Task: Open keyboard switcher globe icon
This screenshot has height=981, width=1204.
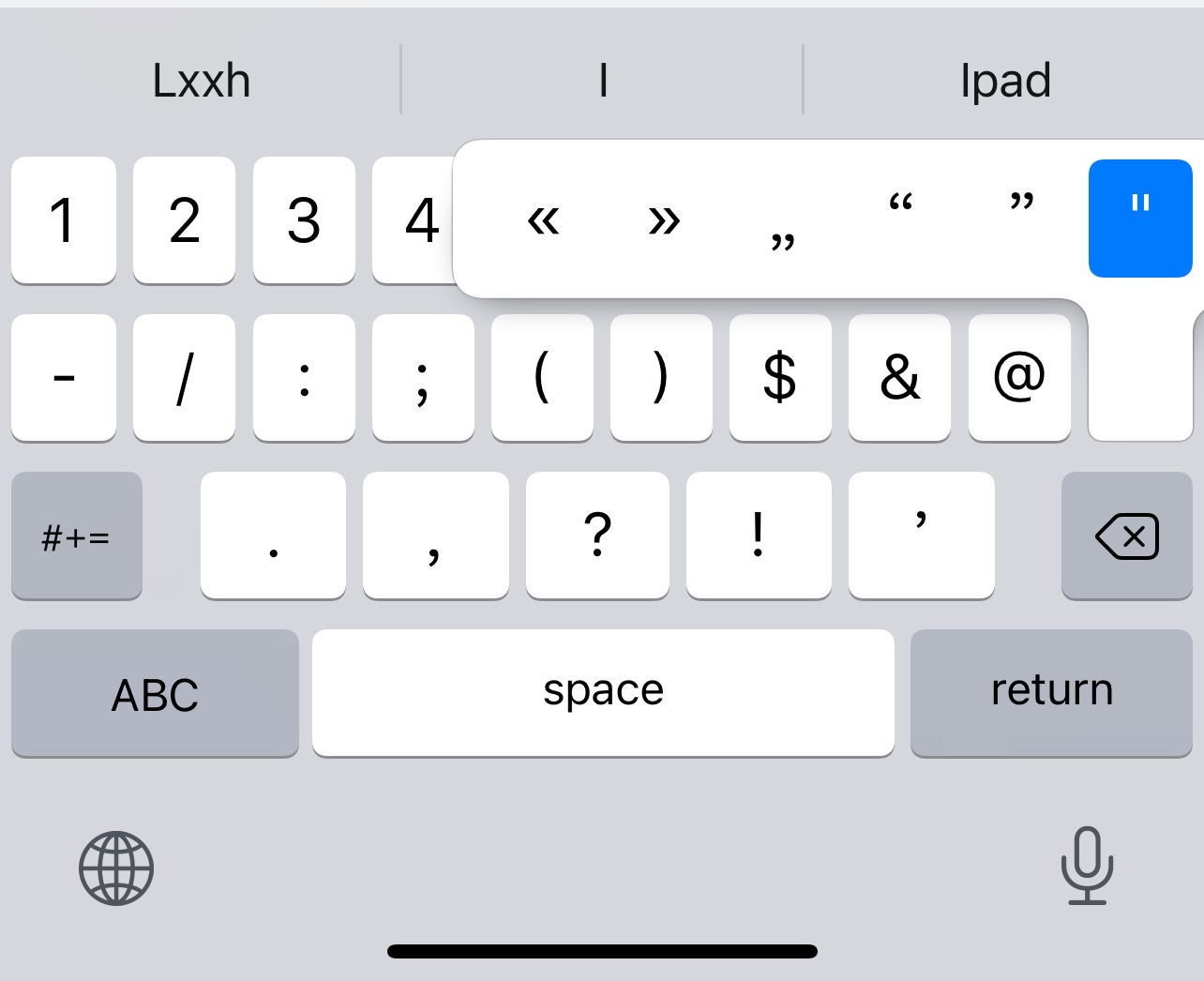Action: (x=116, y=868)
